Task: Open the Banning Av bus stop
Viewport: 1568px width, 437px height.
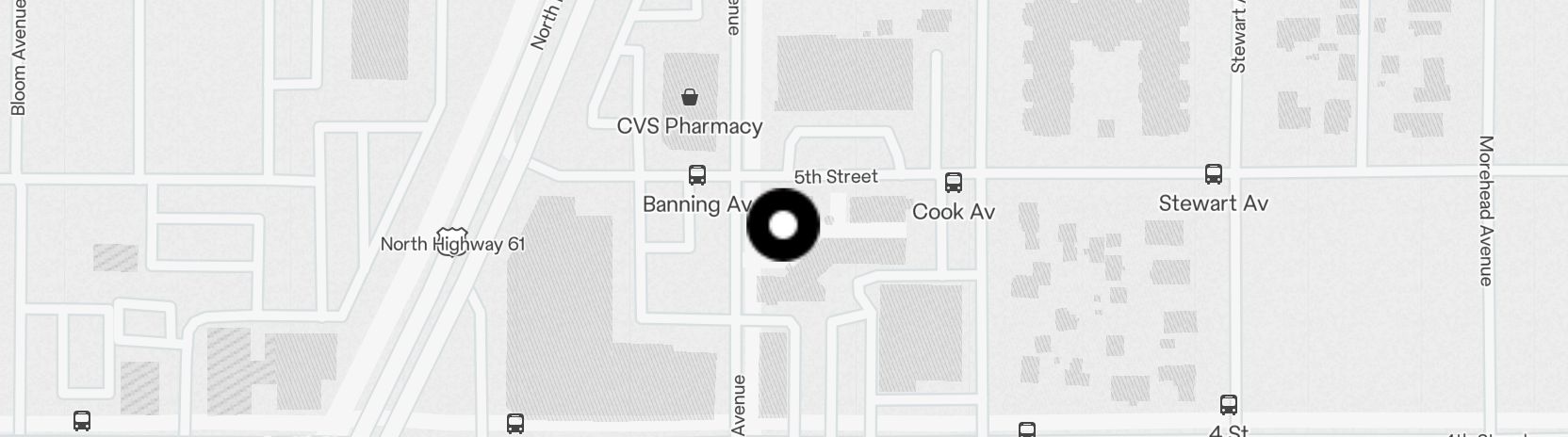Action: pos(697,175)
